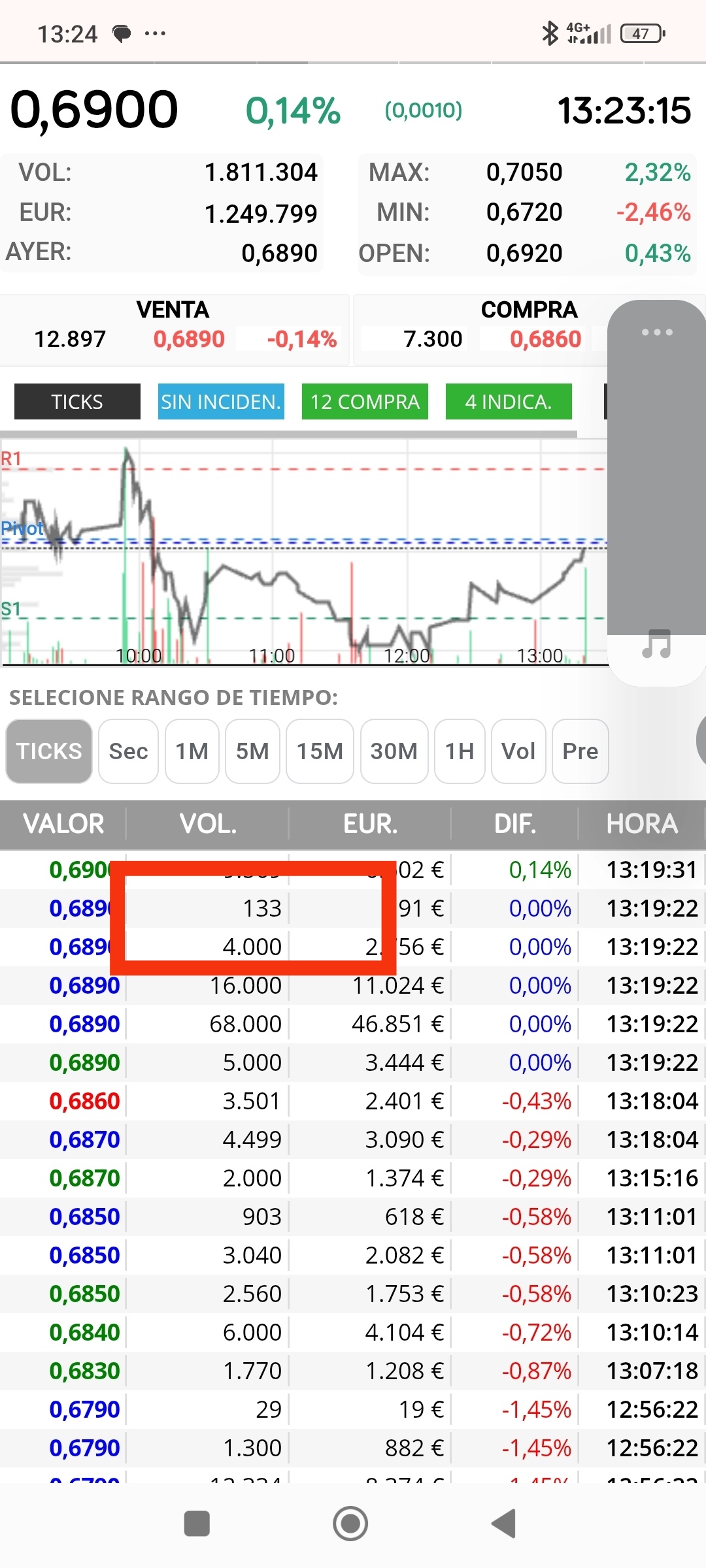The height and width of the screenshot is (1568, 706).
Task: Set the time range to 1M
Action: tap(192, 751)
